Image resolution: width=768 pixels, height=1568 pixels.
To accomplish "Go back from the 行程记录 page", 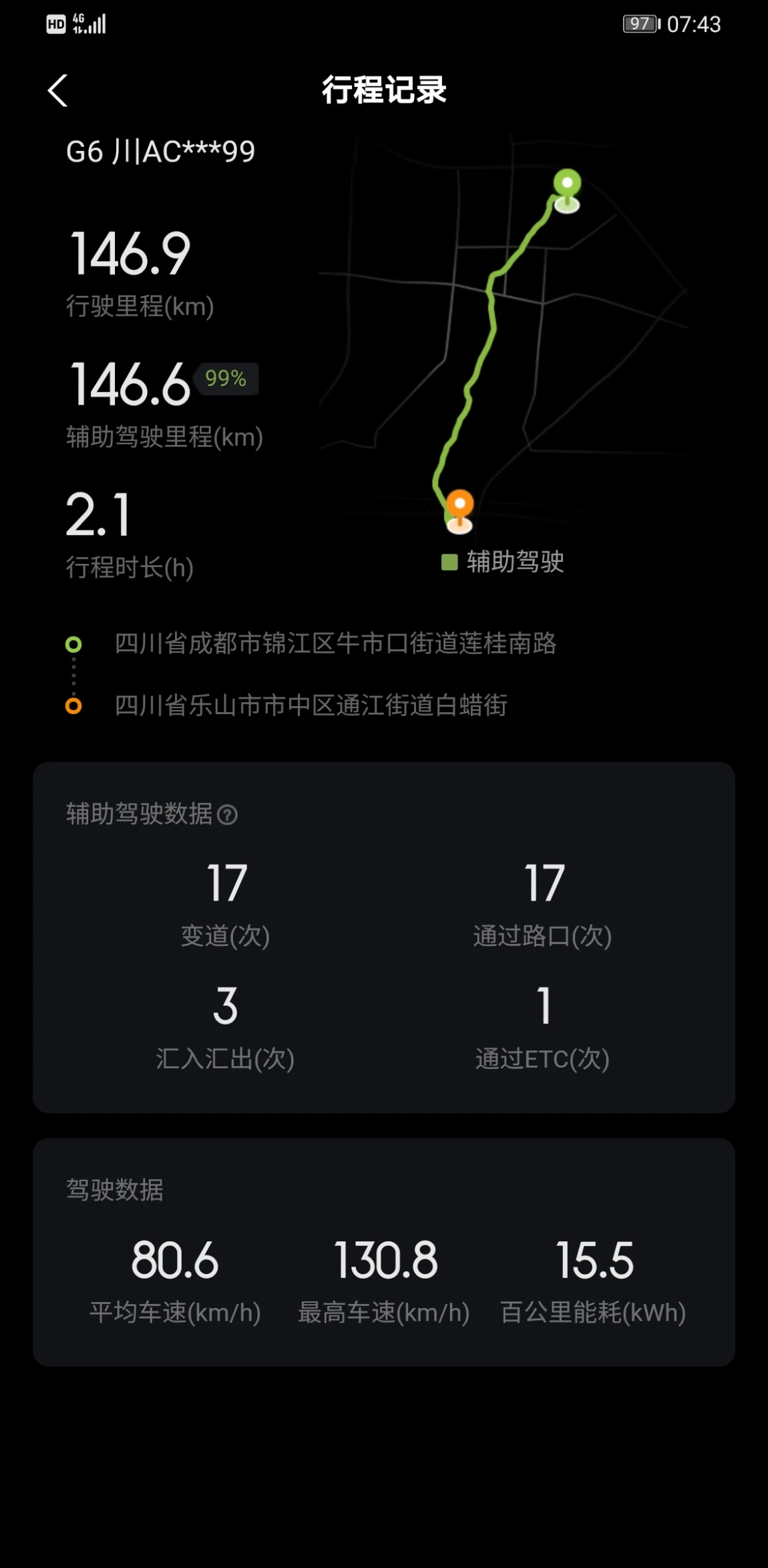I will (58, 90).
